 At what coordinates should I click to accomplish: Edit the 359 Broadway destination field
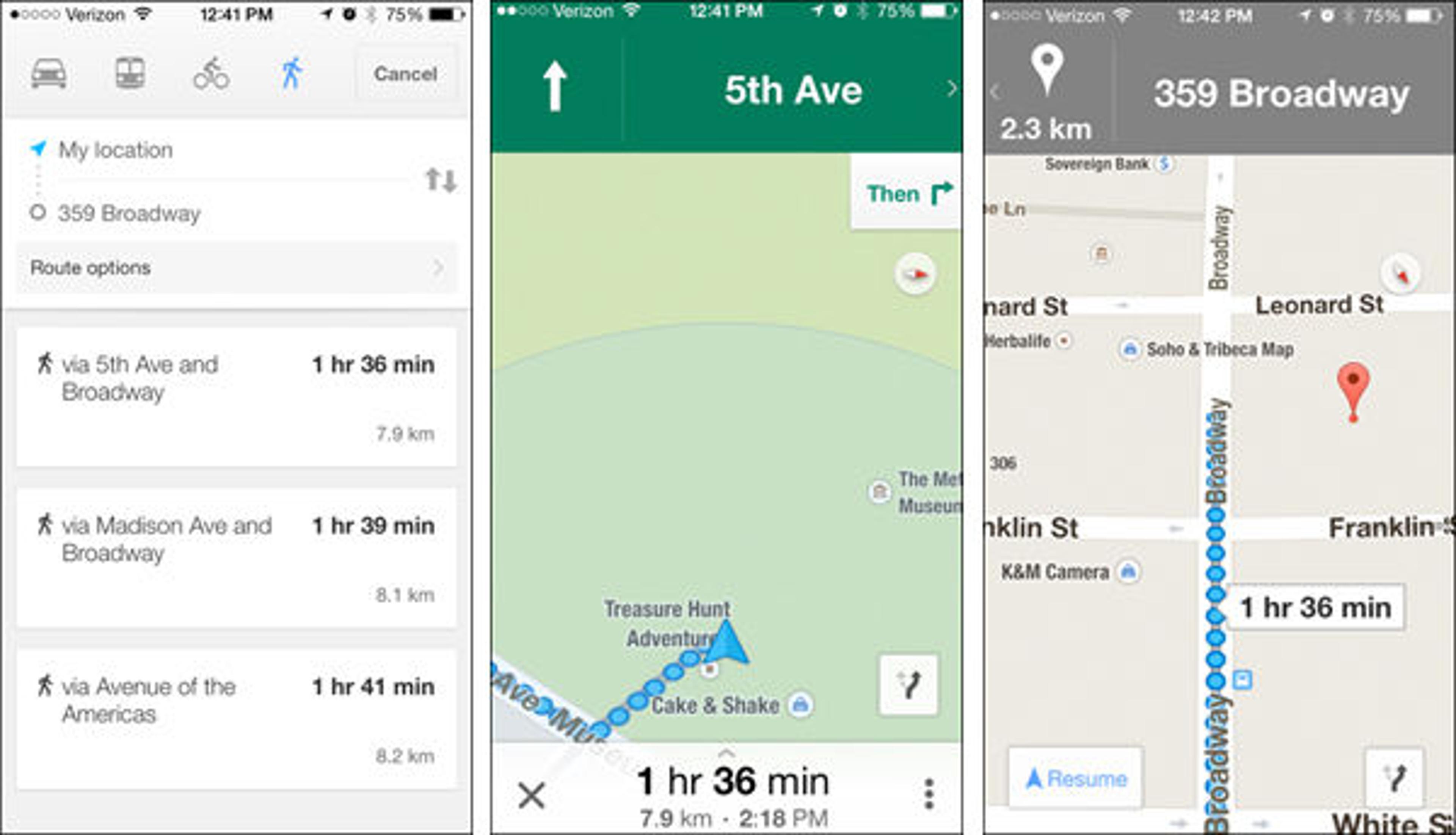click(129, 213)
